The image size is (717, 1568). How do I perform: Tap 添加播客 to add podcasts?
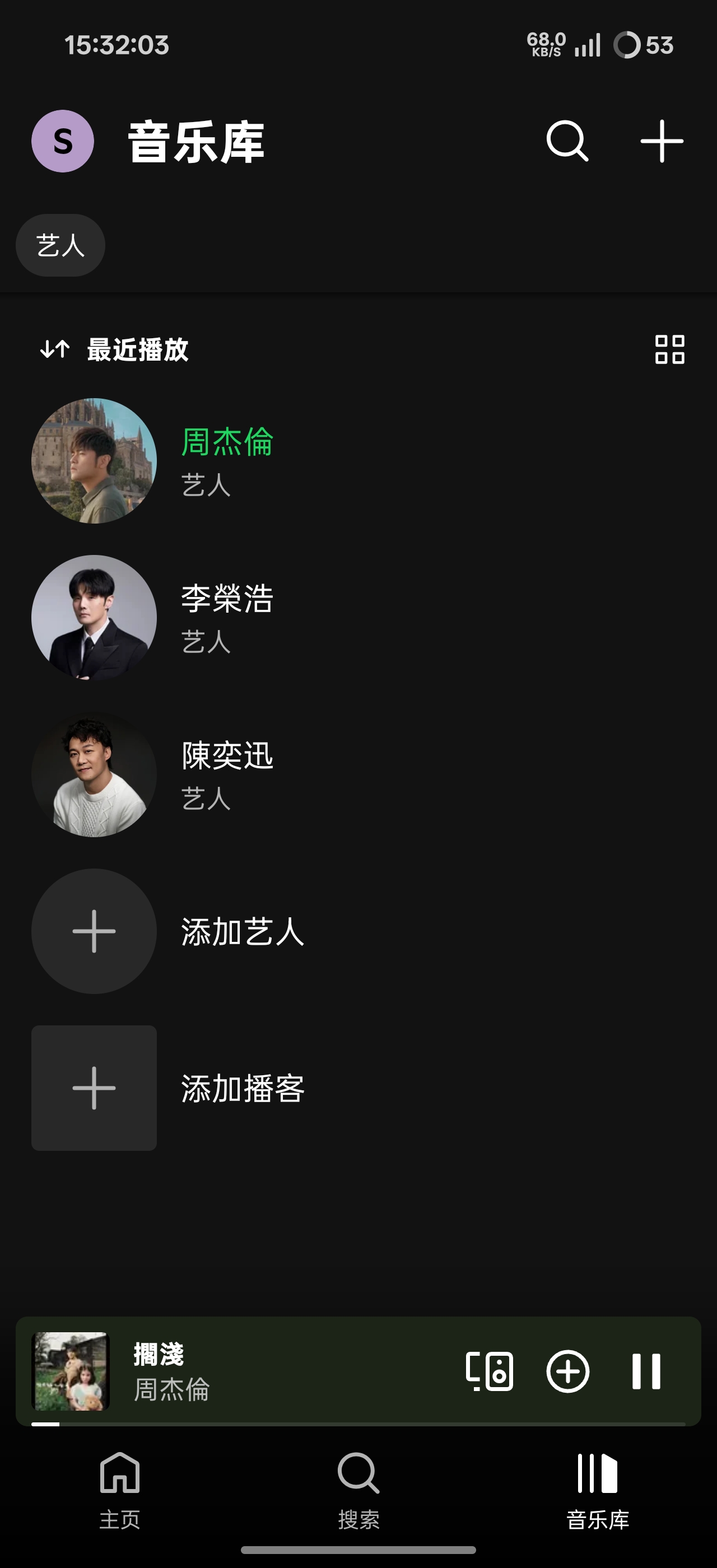pos(242,1088)
